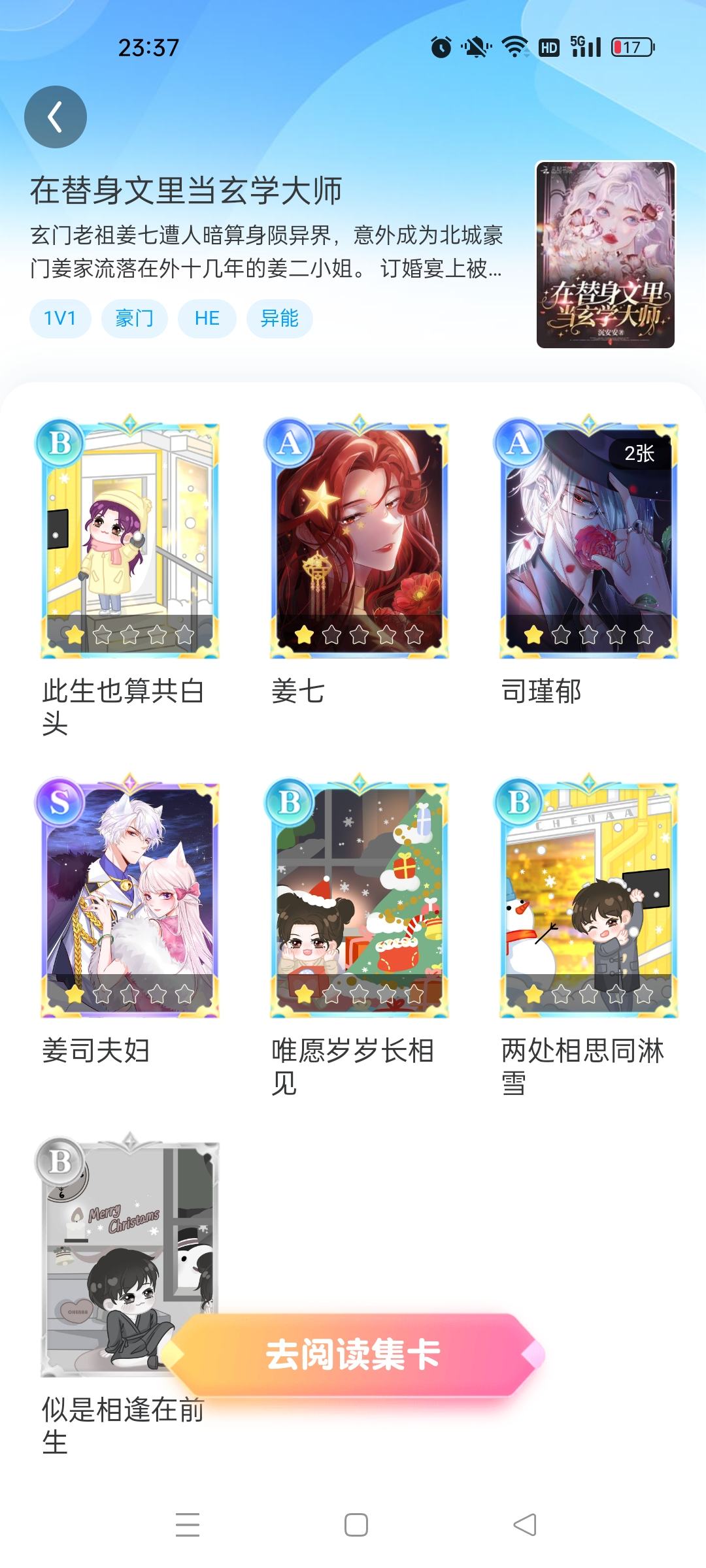The height and width of the screenshot is (1568, 706).
Task: Open the book cover 在替身文里当玄学大师
Action: (x=605, y=255)
